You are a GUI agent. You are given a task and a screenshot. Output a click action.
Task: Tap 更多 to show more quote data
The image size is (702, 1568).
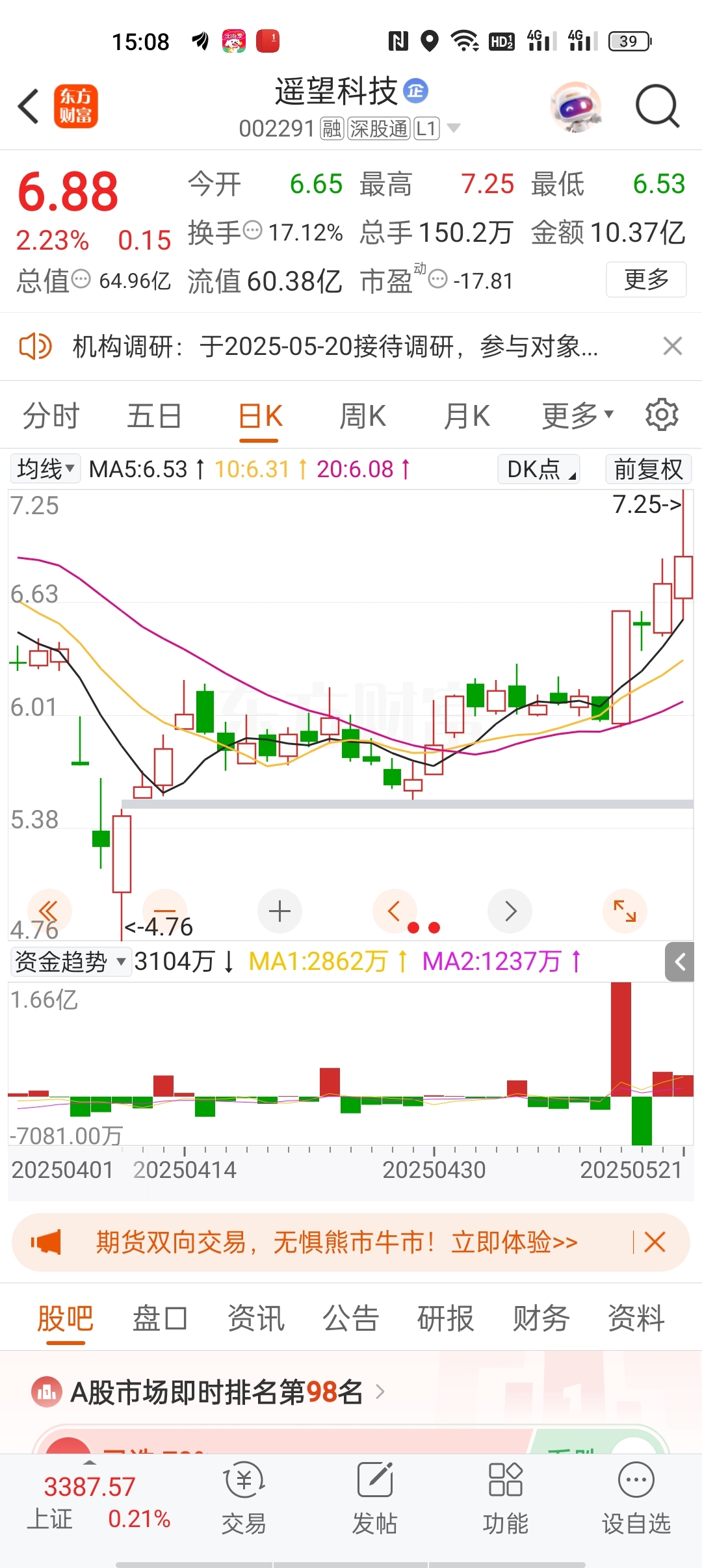646,280
